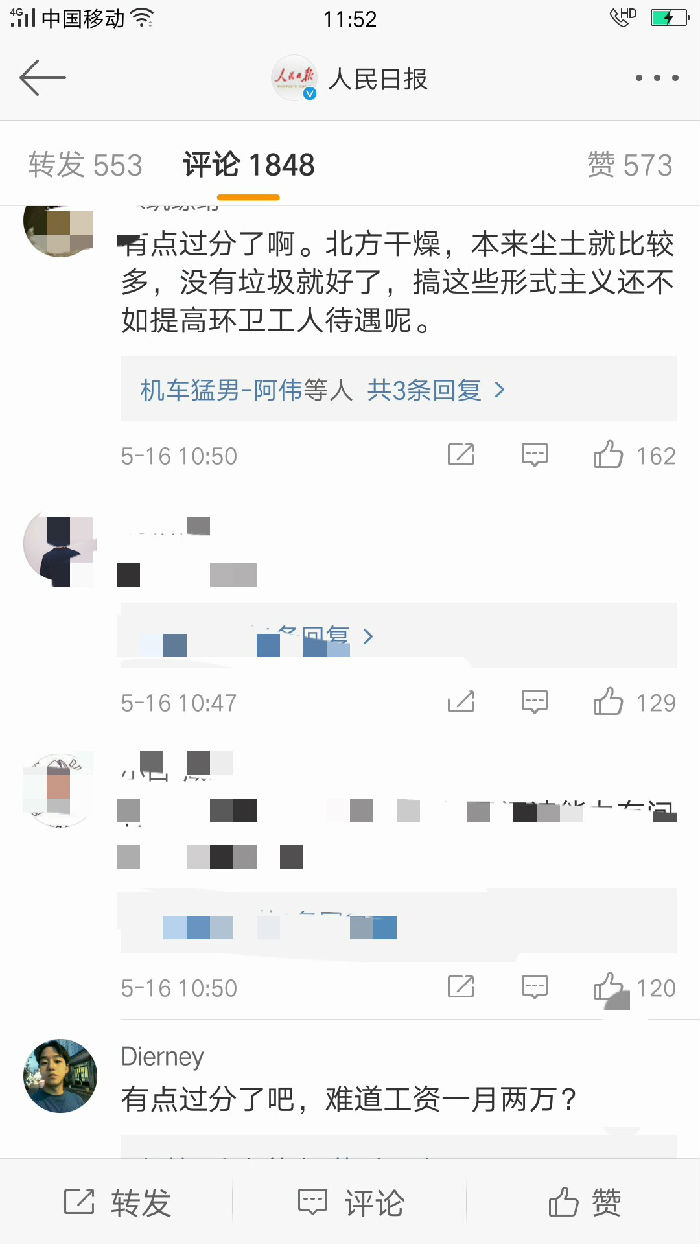The height and width of the screenshot is (1244, 700).
Task: Like the comment with 120 likes
Action: (x=609, y=988)
